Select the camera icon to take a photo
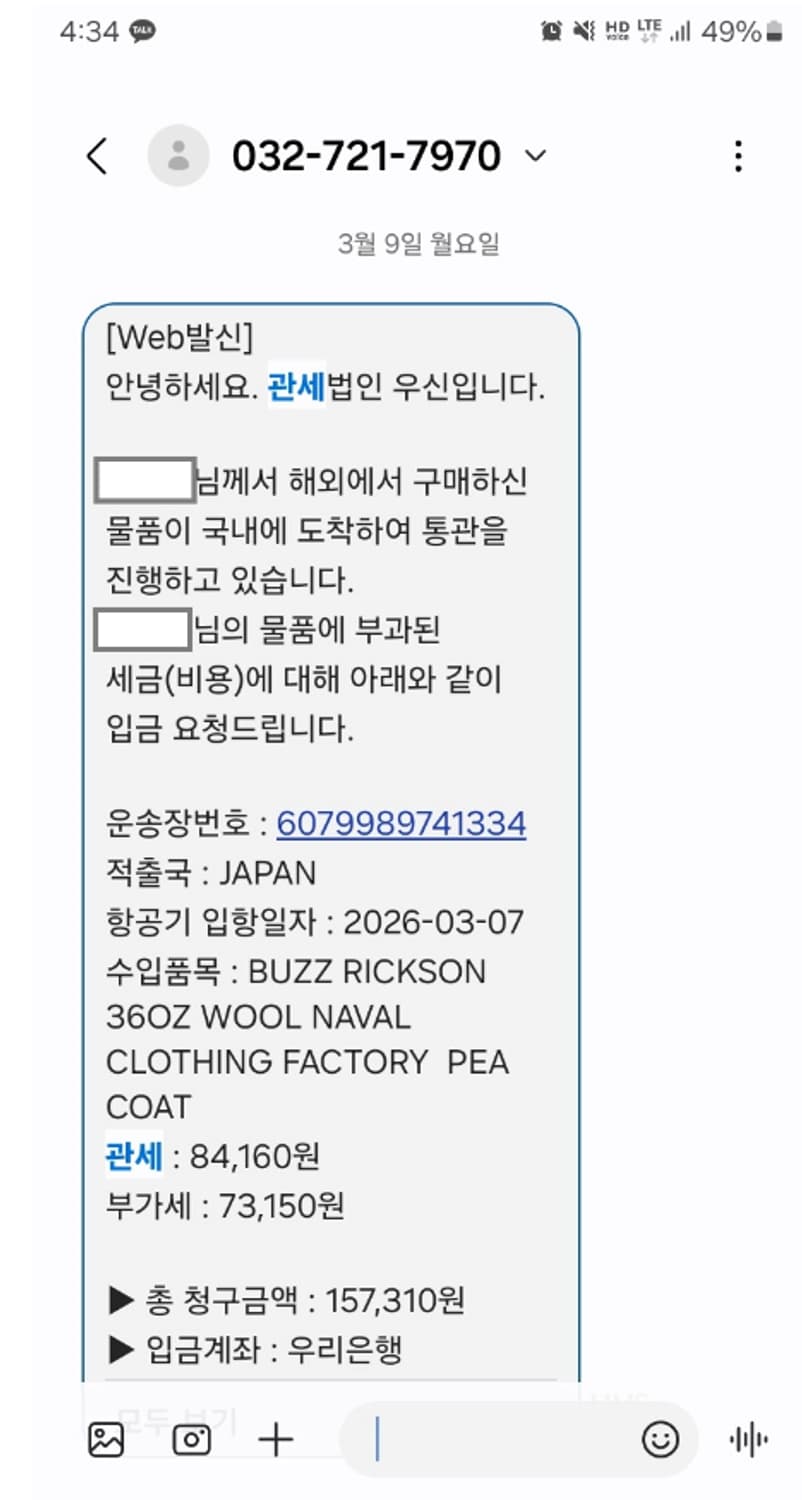 coord(192,1437)
